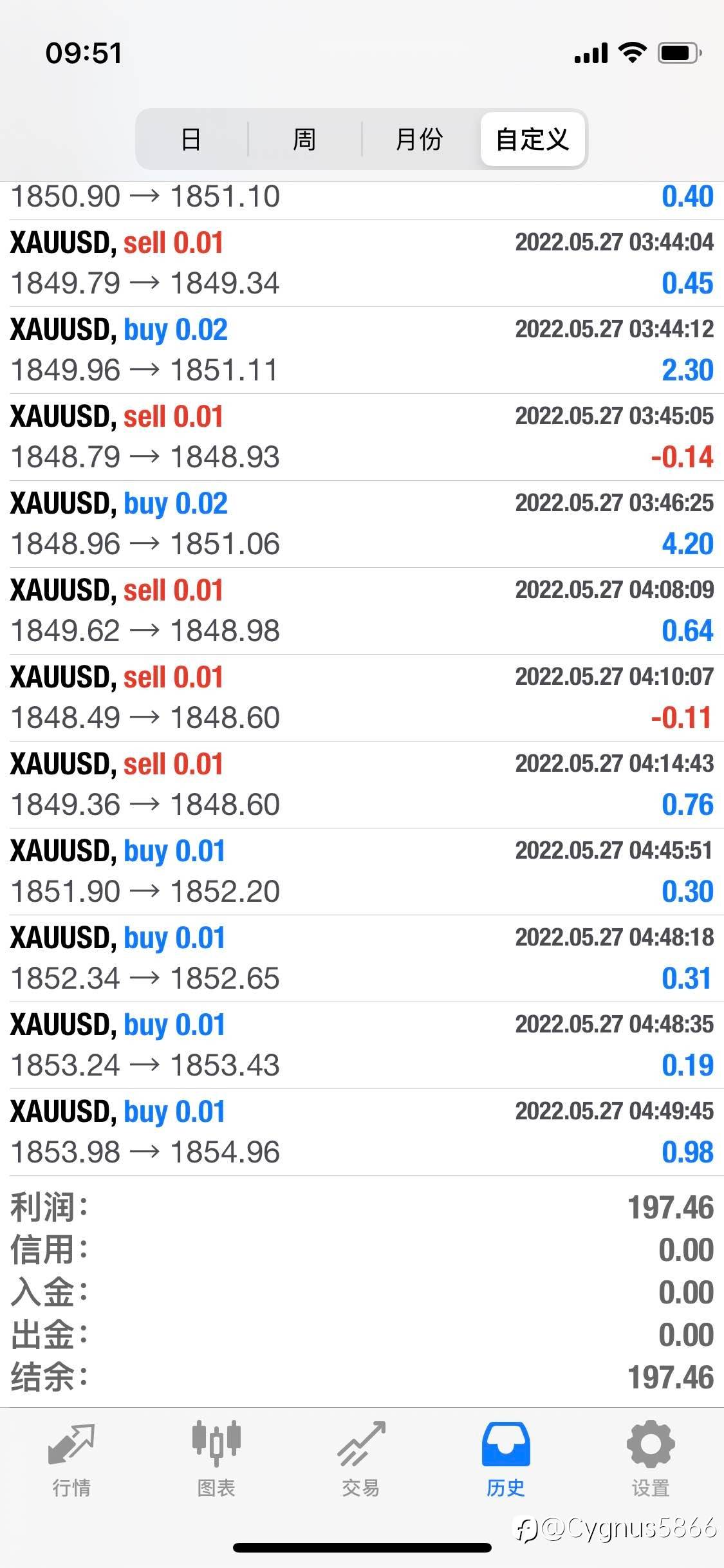This screenshot has width=724, height=1568.
Task: Open the buy 0.02 trade with profit 2.30
Action: pos(362,350)
